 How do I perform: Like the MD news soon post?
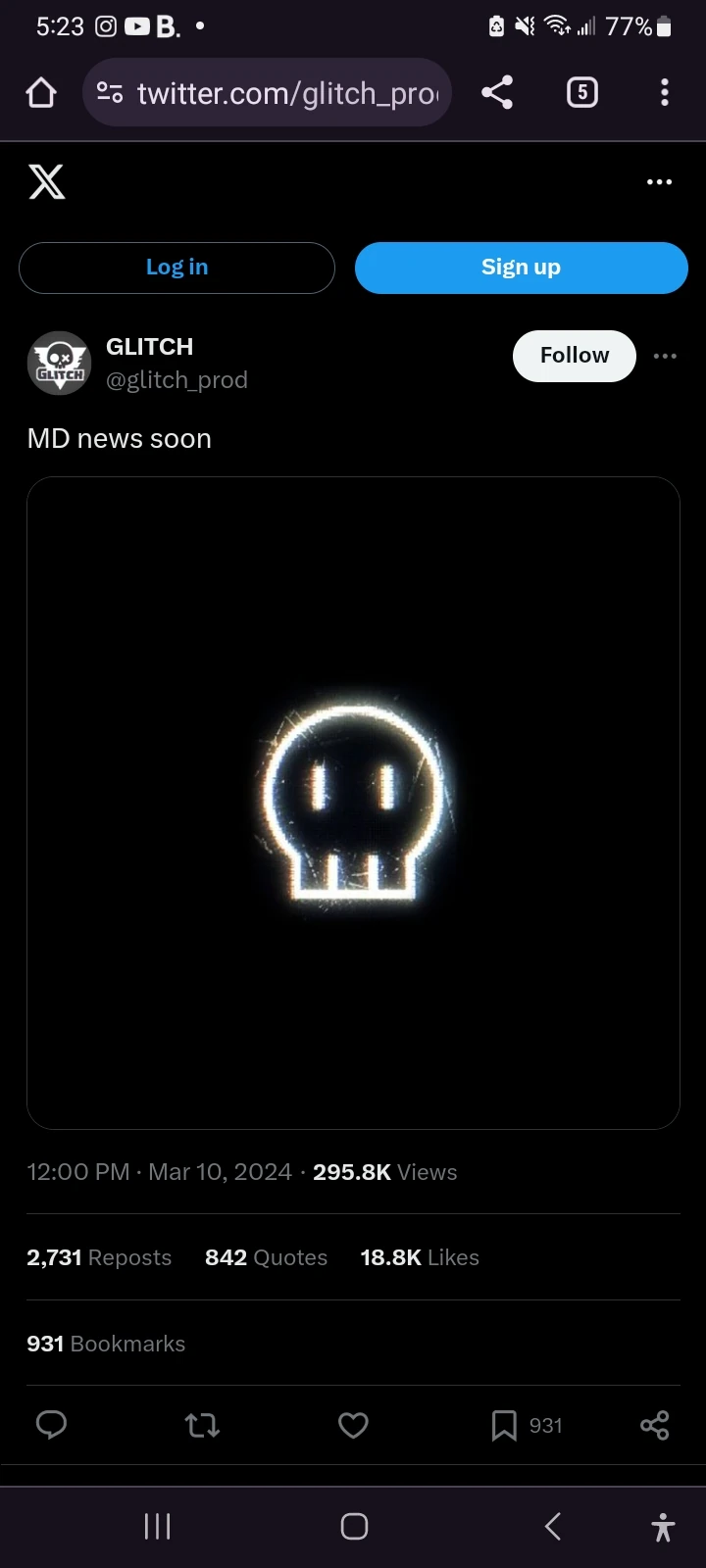[353, 1425]
